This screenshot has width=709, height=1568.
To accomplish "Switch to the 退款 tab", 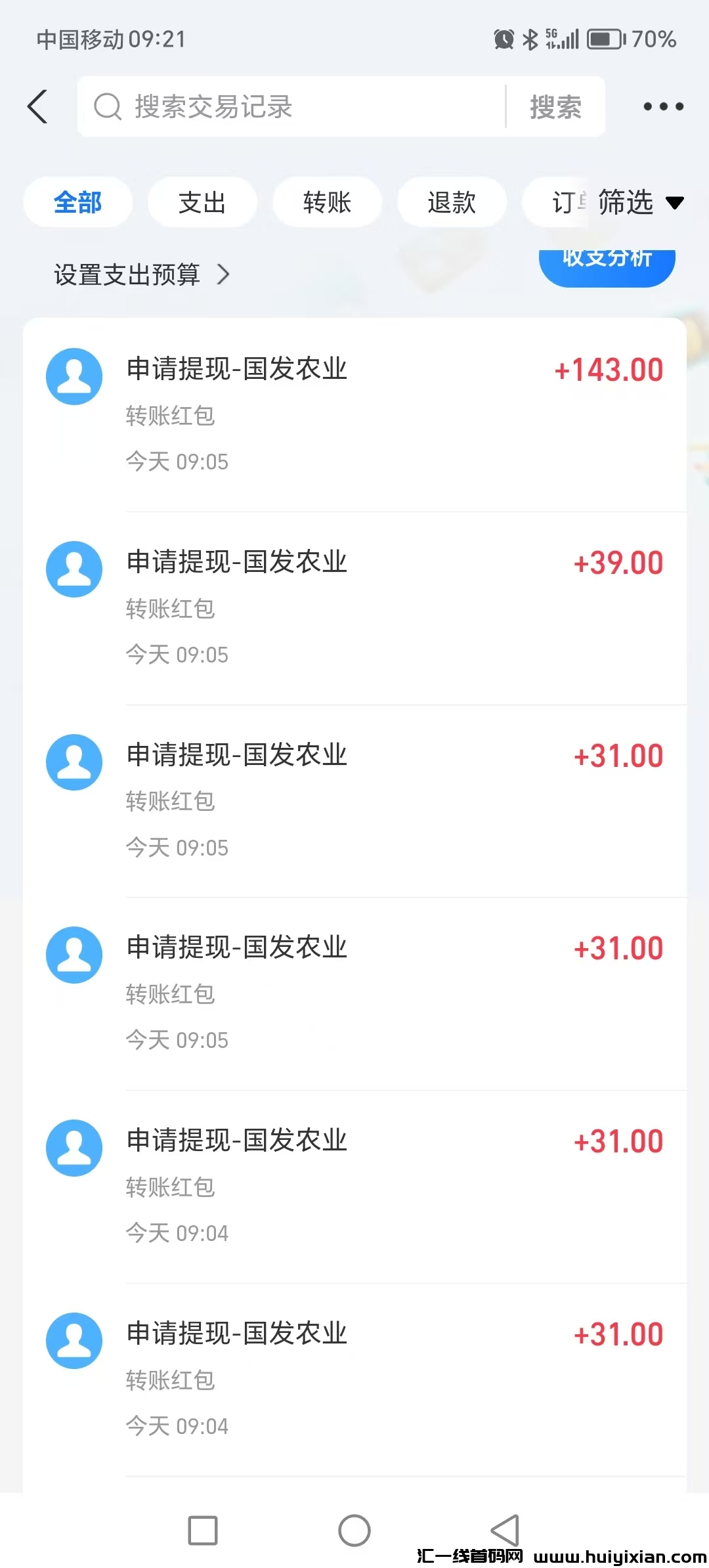I will pyautogui.click(x=452, y=202).
